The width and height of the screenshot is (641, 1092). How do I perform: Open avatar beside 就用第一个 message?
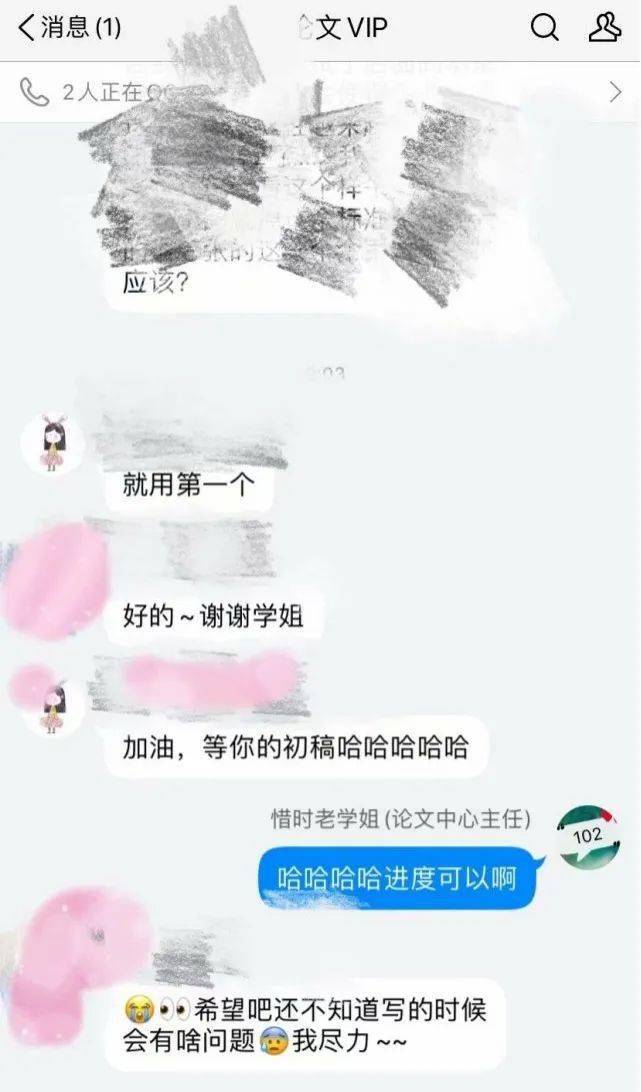(52, 441)
